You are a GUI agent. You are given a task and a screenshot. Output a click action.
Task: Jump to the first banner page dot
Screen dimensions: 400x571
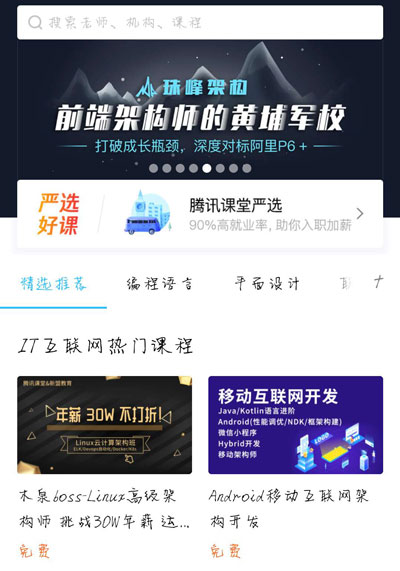[153, 168]
